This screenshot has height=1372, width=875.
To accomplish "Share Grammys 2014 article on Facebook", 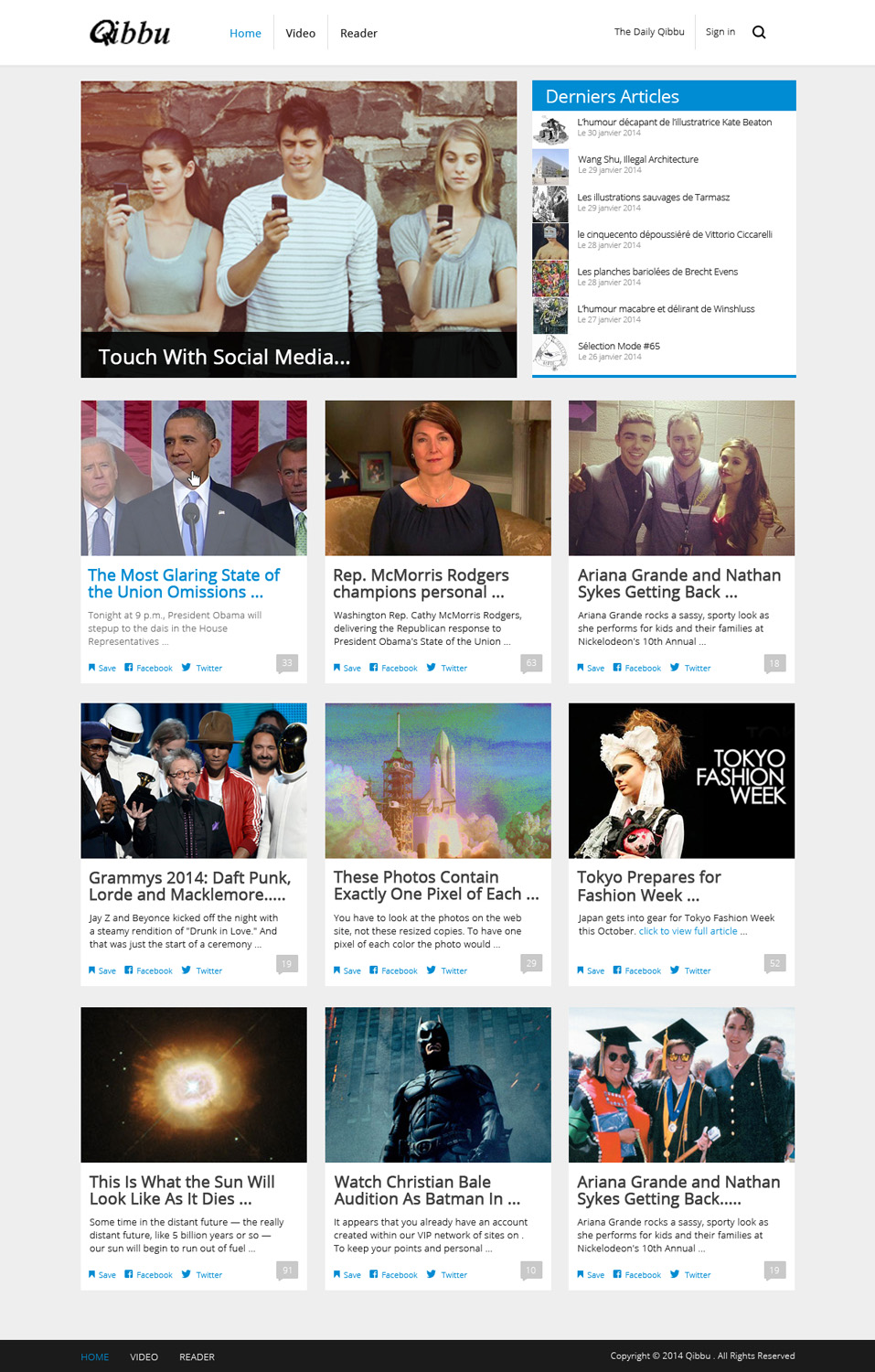I will coord(148,970).
